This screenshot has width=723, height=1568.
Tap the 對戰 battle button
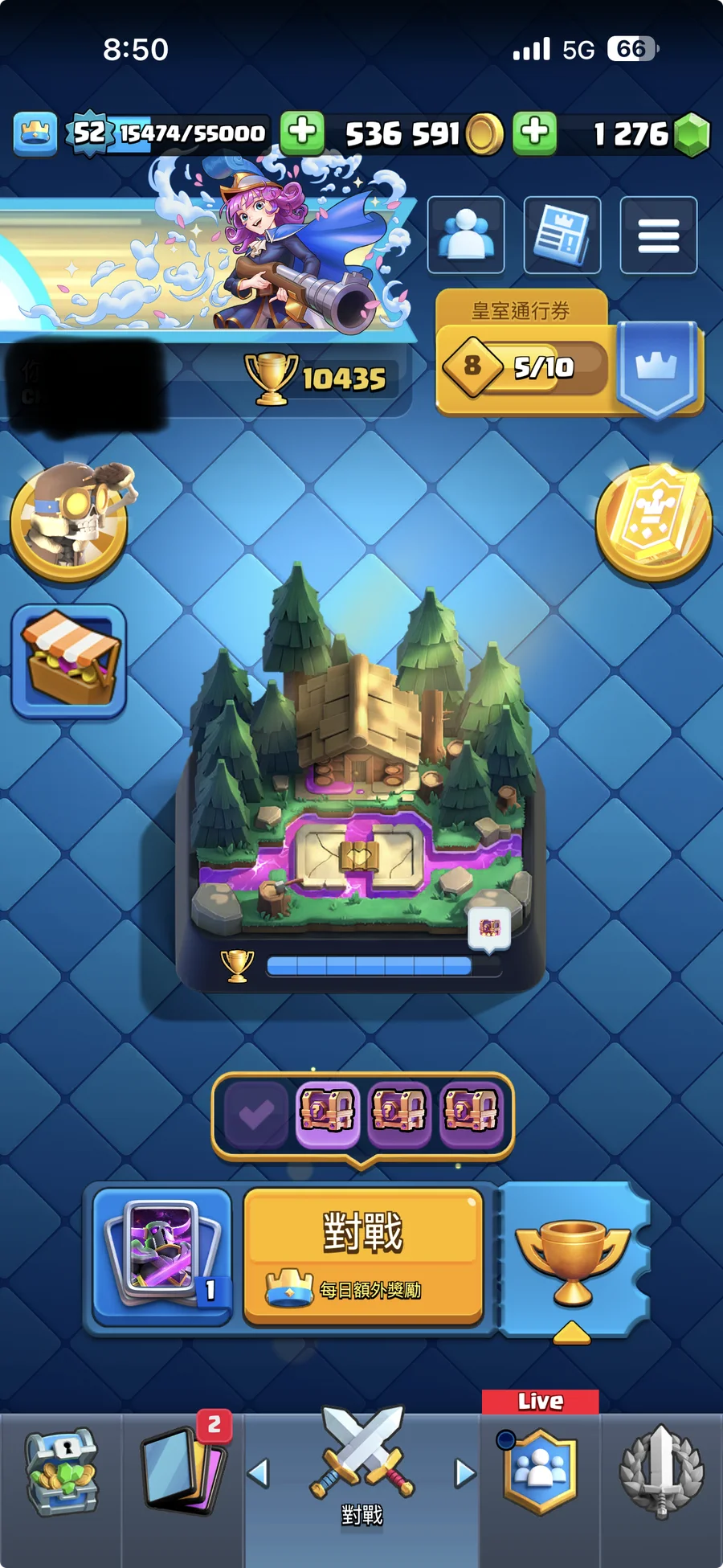click(363, 1255)
